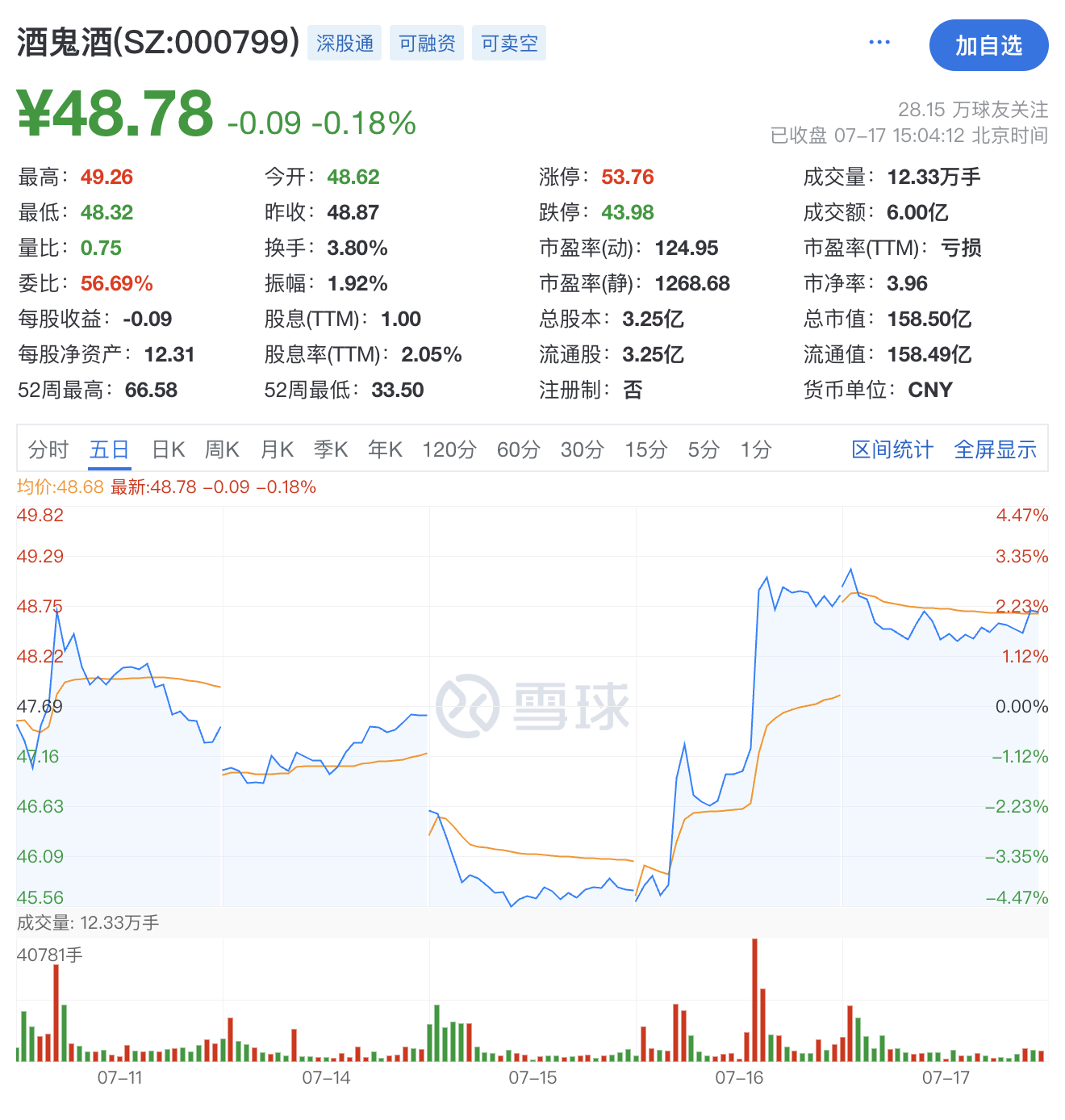1065x1120 pixels.
Task: Tap the 深股通 tag
Action: pos(345,44)
